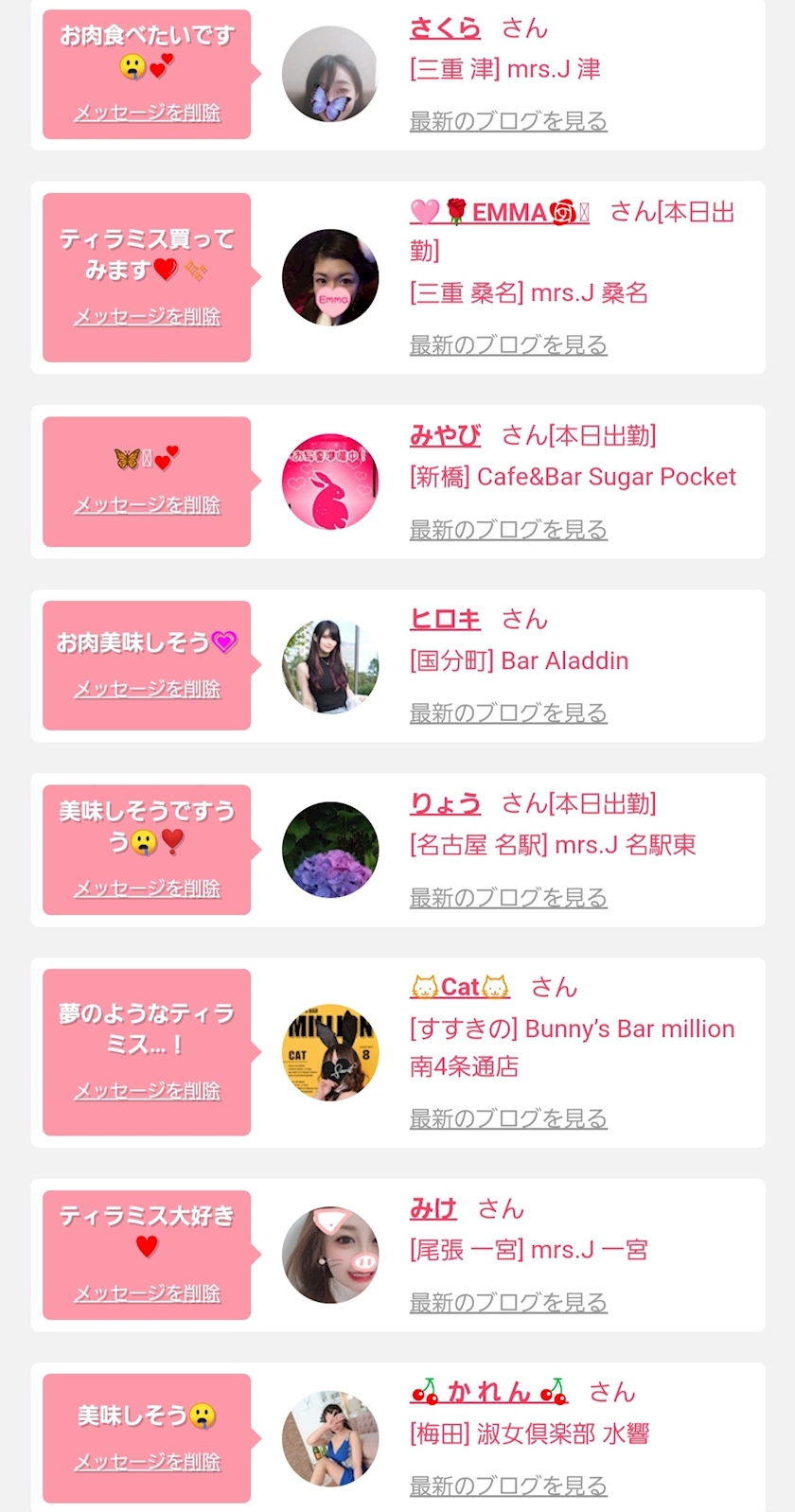Open Cat's profile name link
Screen dimensions: 795x1512
point(460,987)
